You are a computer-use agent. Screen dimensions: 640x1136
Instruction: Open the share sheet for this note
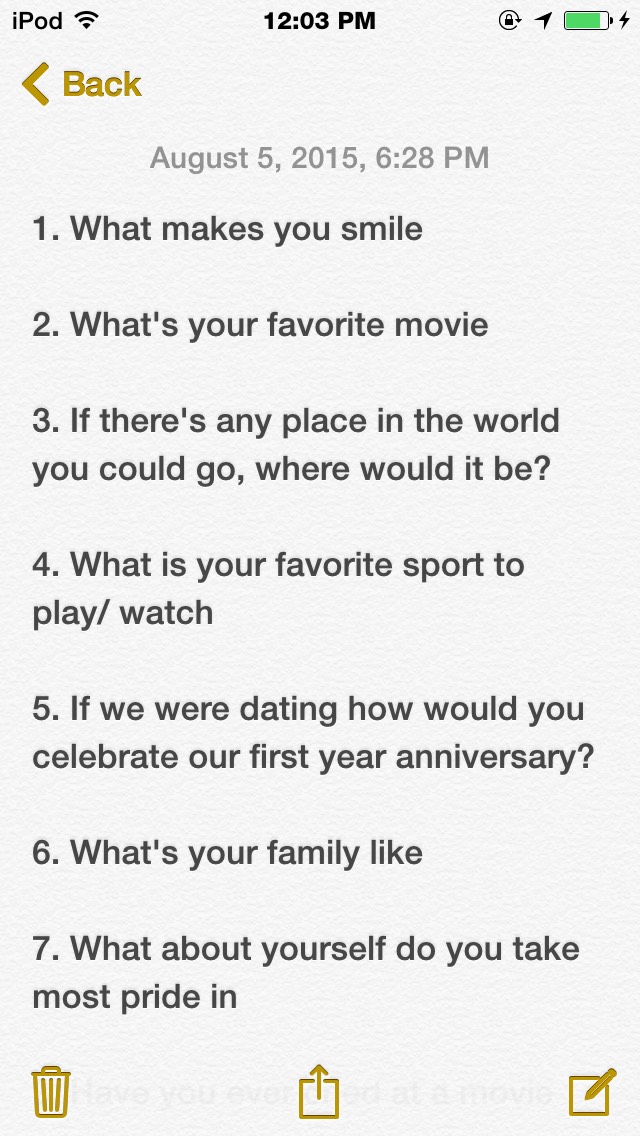click(319, 1090)
